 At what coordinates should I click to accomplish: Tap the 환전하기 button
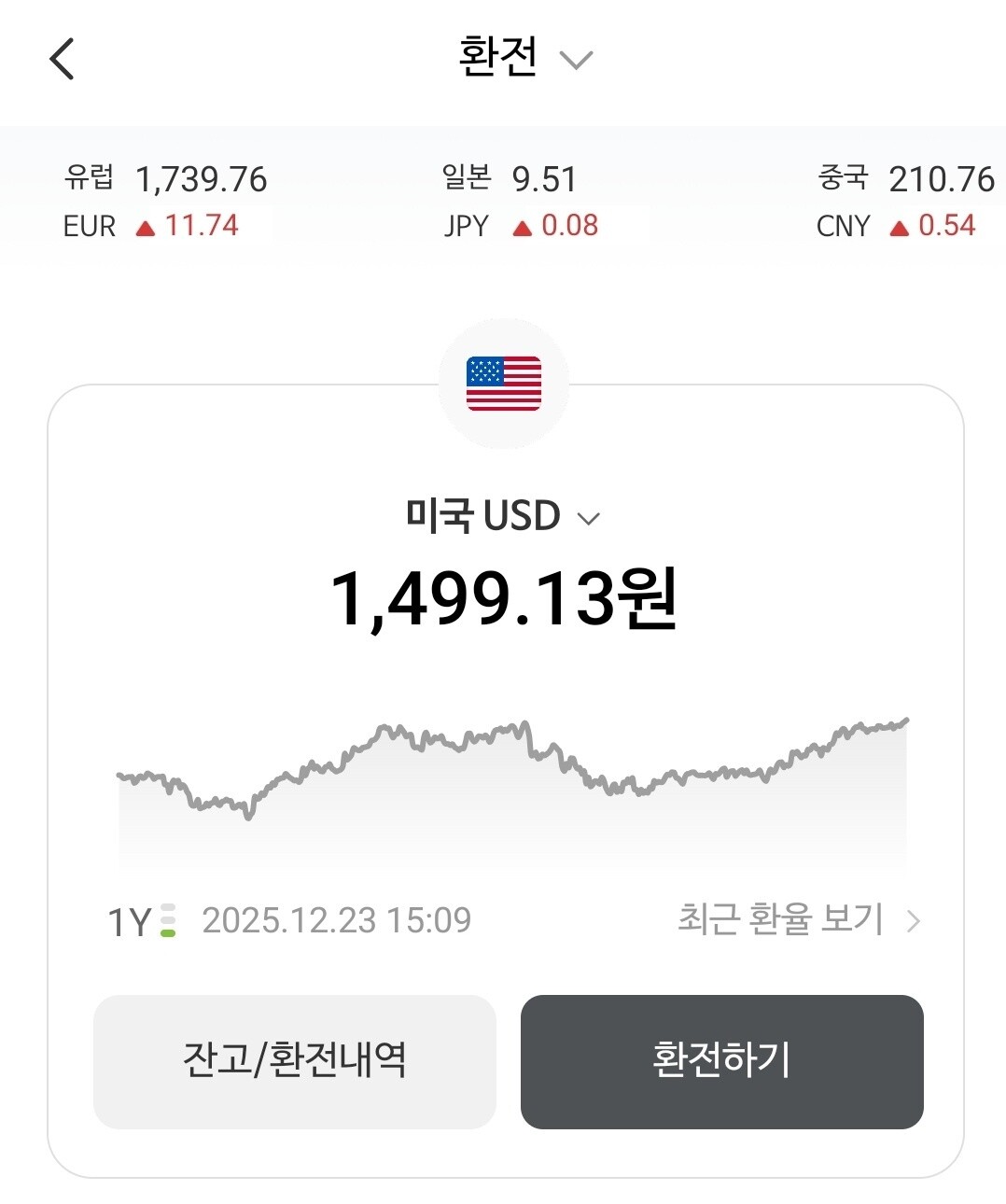point(721,1061)
